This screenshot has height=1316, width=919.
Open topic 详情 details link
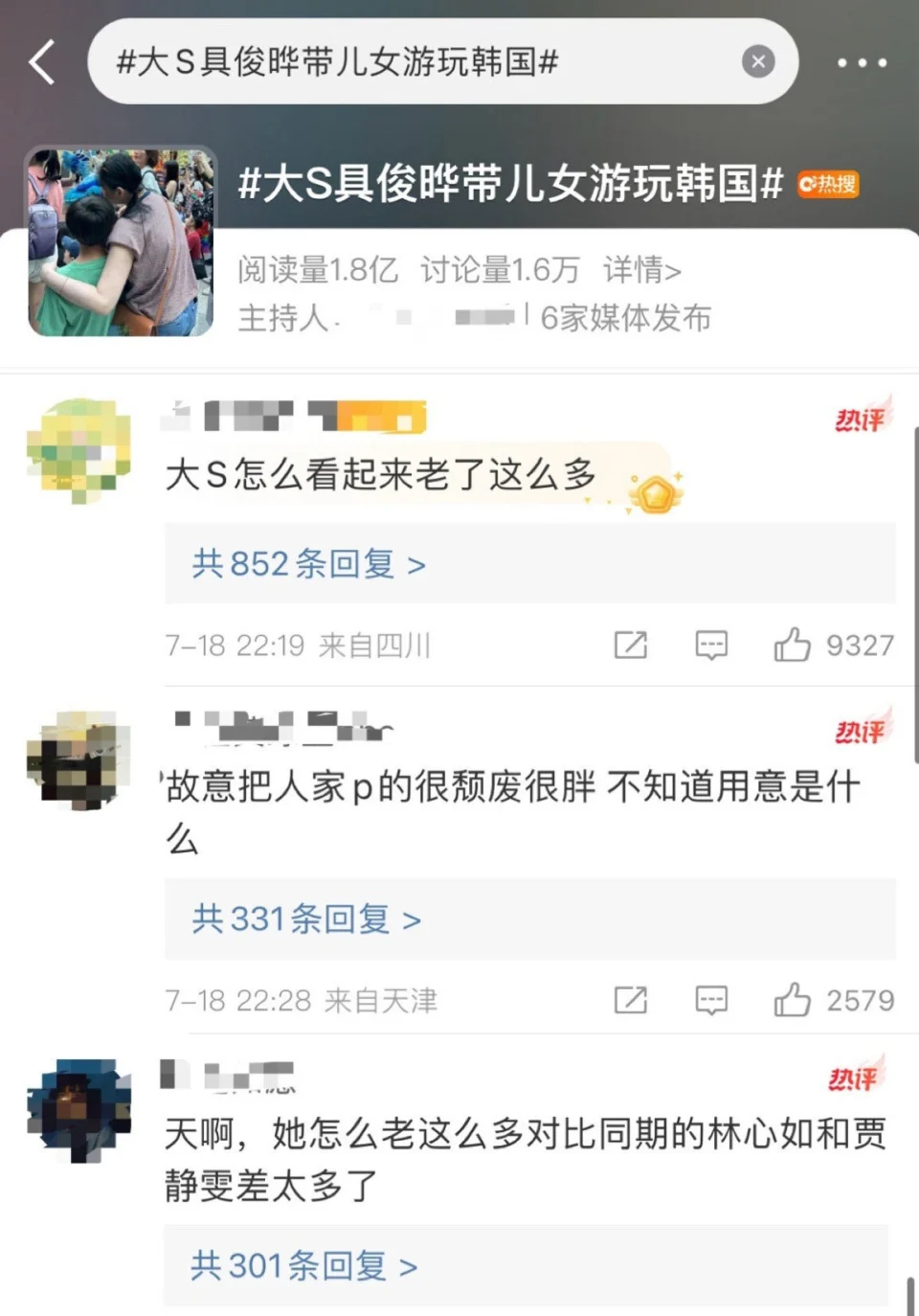[x=641, y=270]
